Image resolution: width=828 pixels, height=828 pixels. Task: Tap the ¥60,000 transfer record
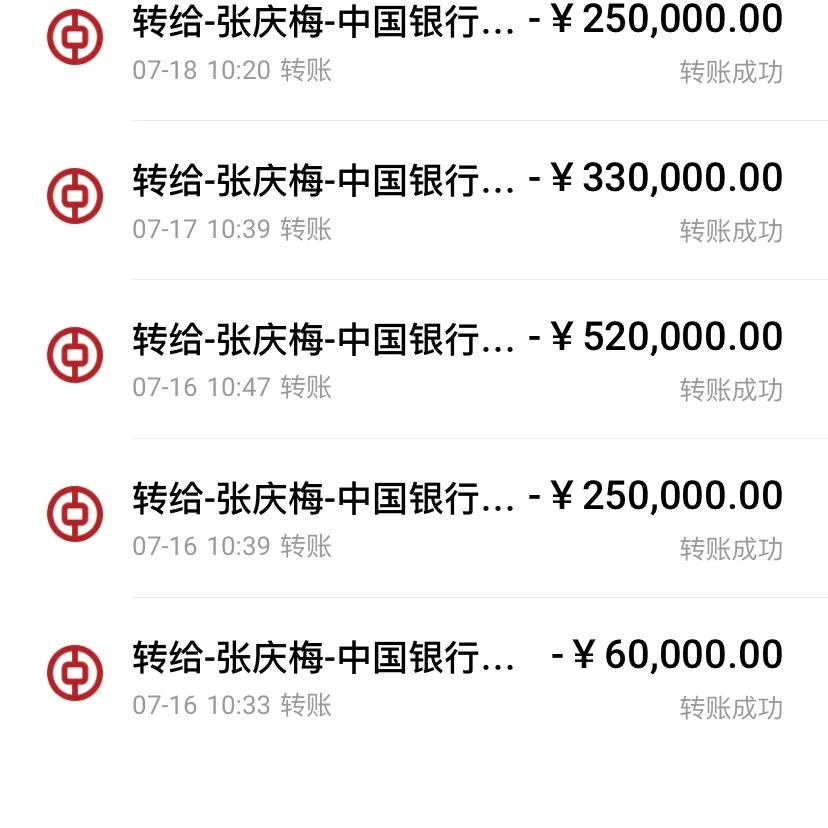click(414, 676)
